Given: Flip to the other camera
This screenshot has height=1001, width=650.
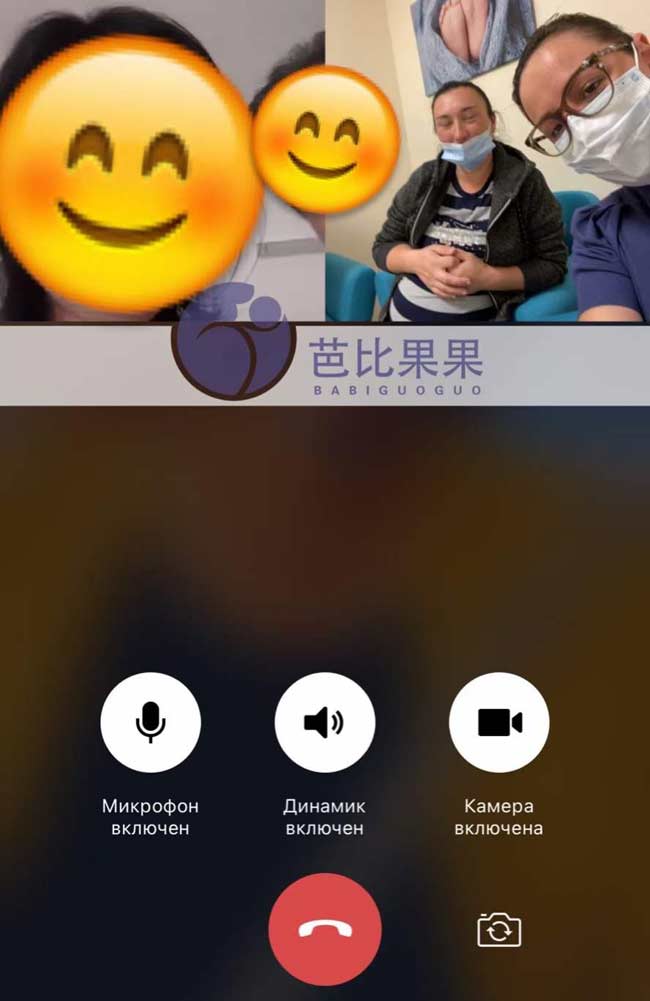Looking at the screenshot, I should click(x=499, y=930).
